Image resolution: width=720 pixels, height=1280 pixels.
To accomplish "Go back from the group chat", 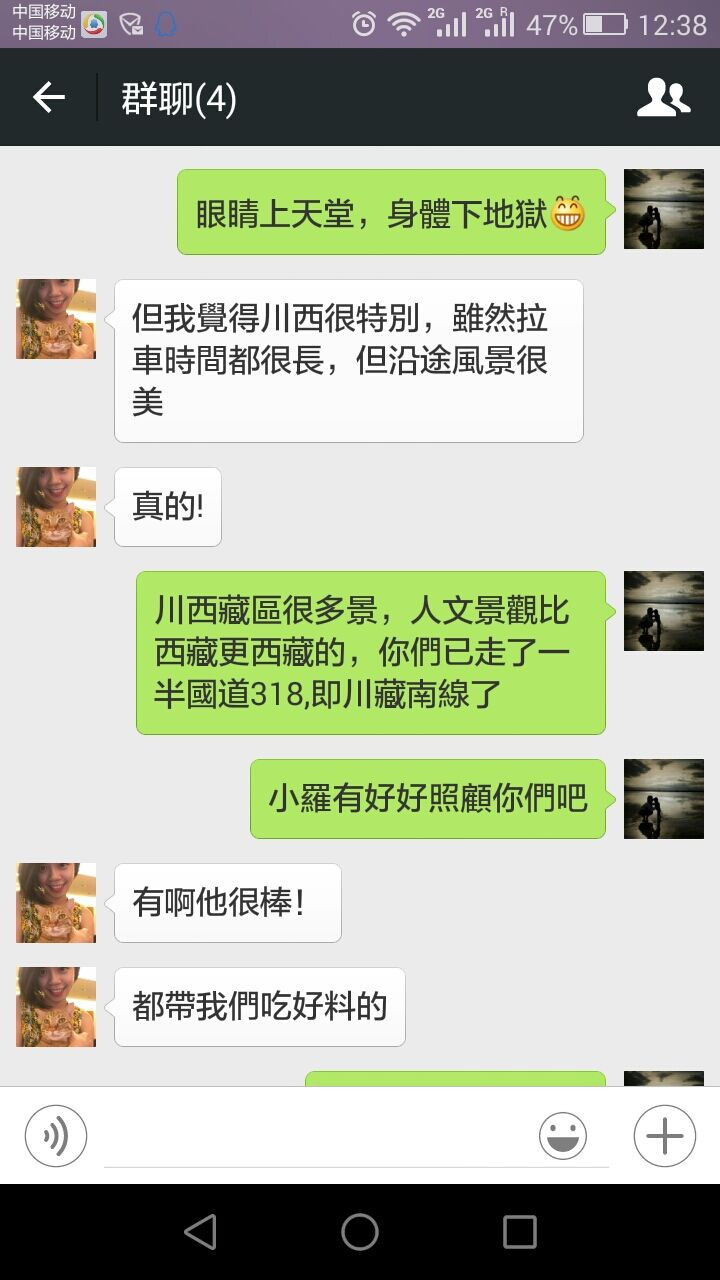I will pyautogui.click(x=49, y=97).
